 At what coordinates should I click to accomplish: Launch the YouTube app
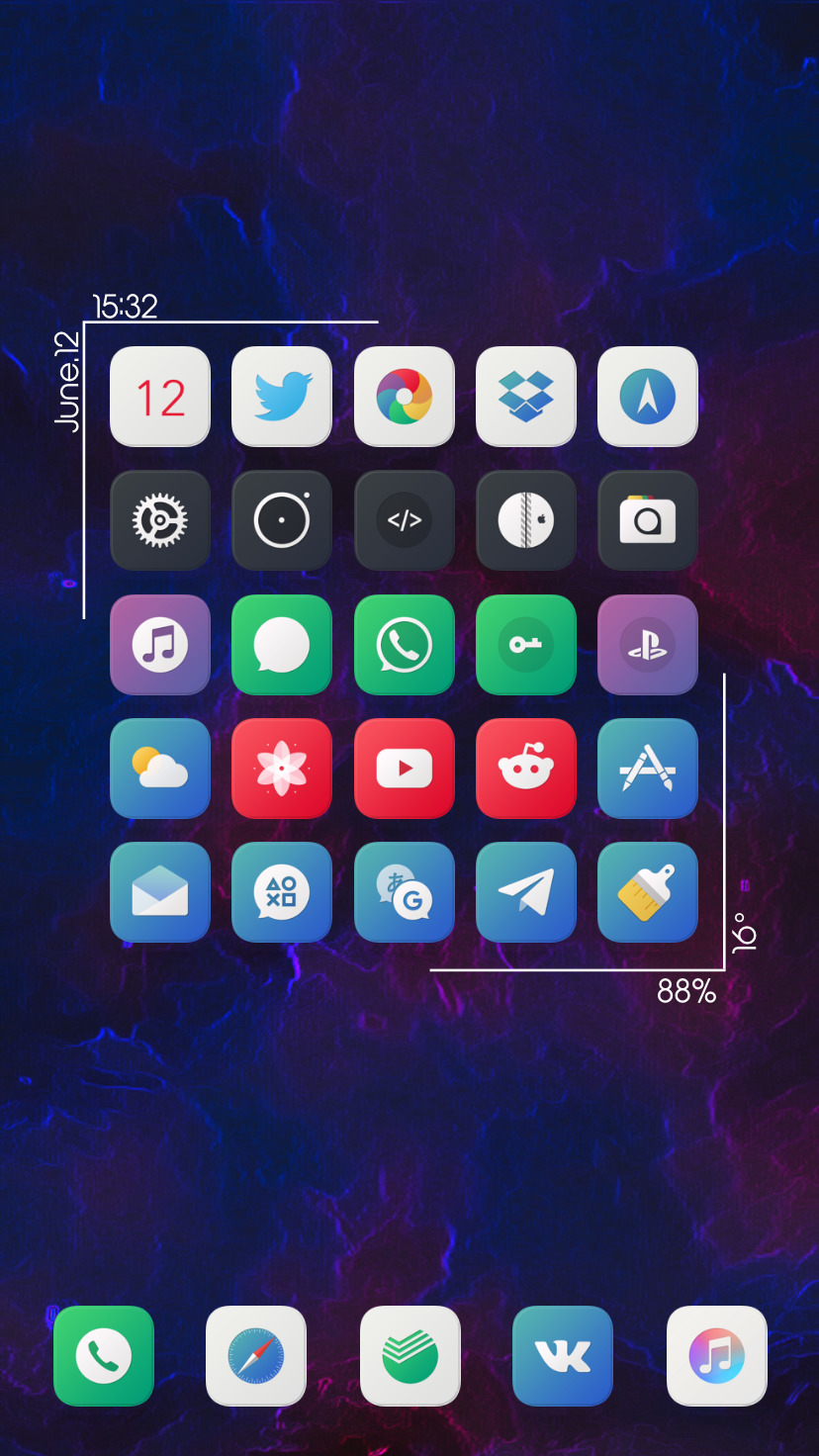coord(405,769)
